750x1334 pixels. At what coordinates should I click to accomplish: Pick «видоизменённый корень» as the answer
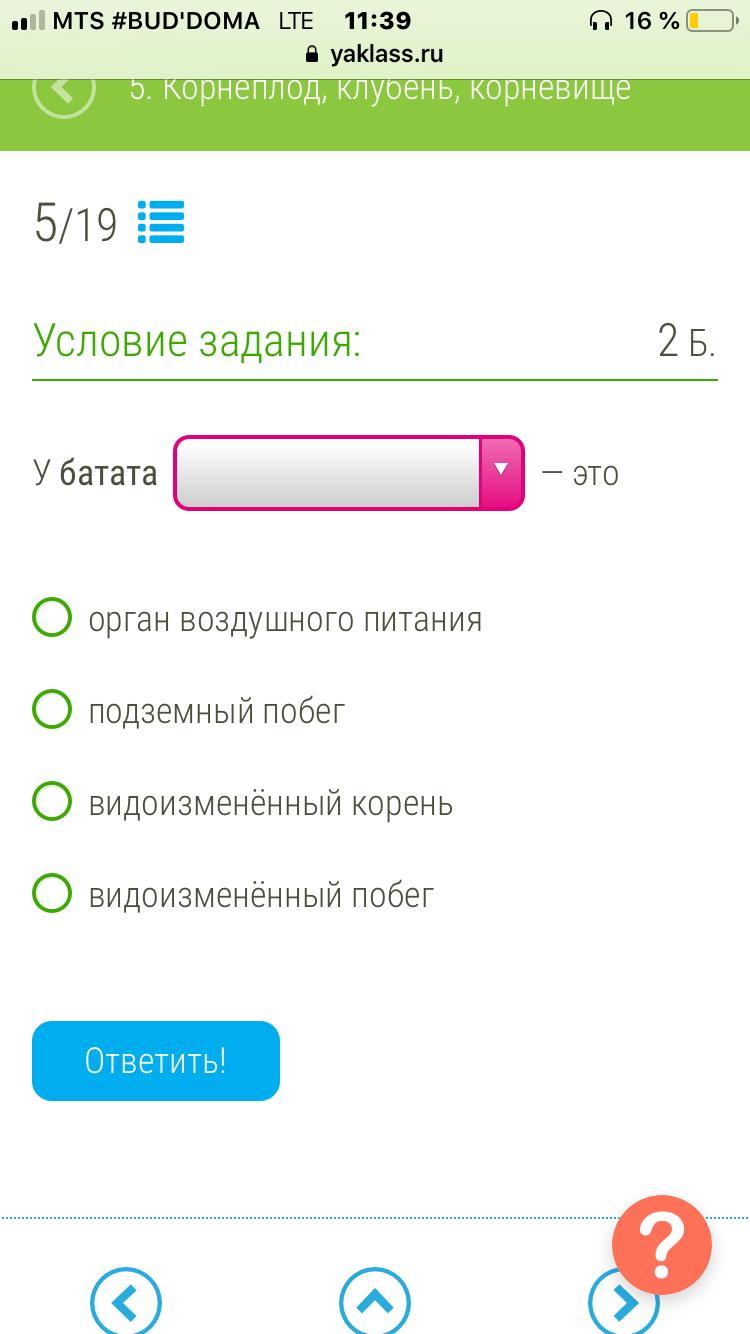pyautogui.click(x=53, y=802)
